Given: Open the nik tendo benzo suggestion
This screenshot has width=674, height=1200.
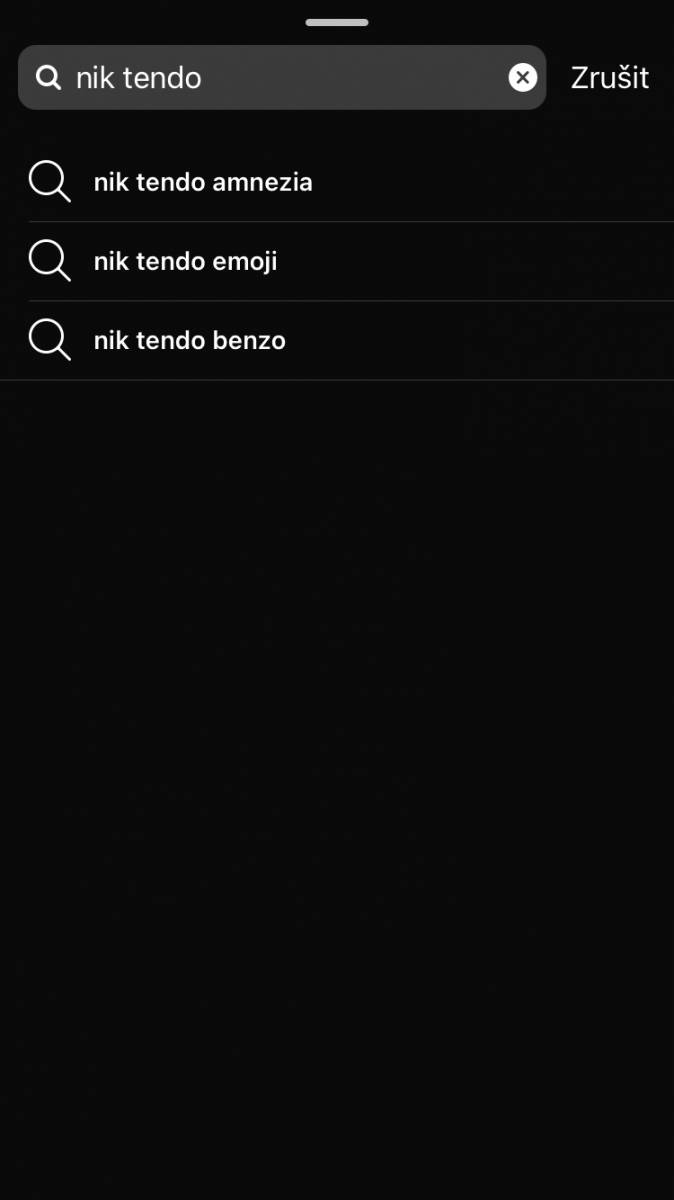Looking at the screenshot, I should 337,341.
